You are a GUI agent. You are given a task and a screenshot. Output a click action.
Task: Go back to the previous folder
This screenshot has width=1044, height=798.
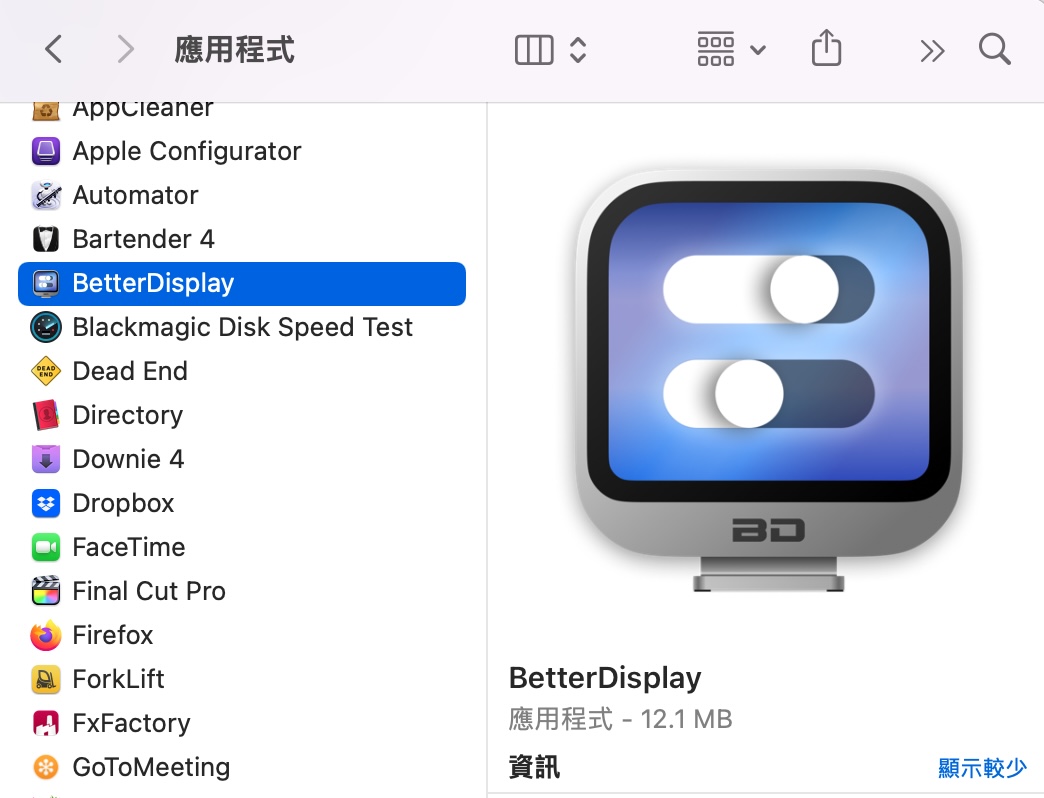pos(54,49)
